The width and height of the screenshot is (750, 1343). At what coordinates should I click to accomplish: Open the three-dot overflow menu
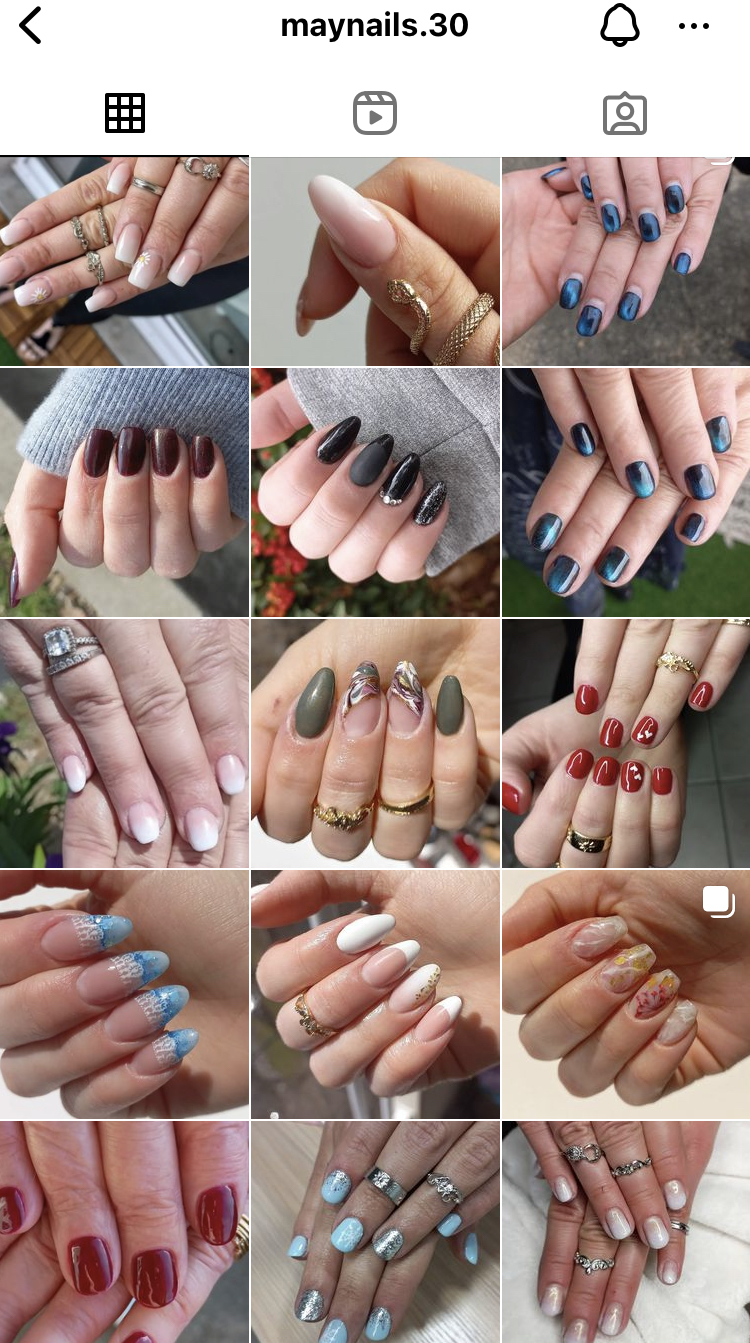point(693,26)
